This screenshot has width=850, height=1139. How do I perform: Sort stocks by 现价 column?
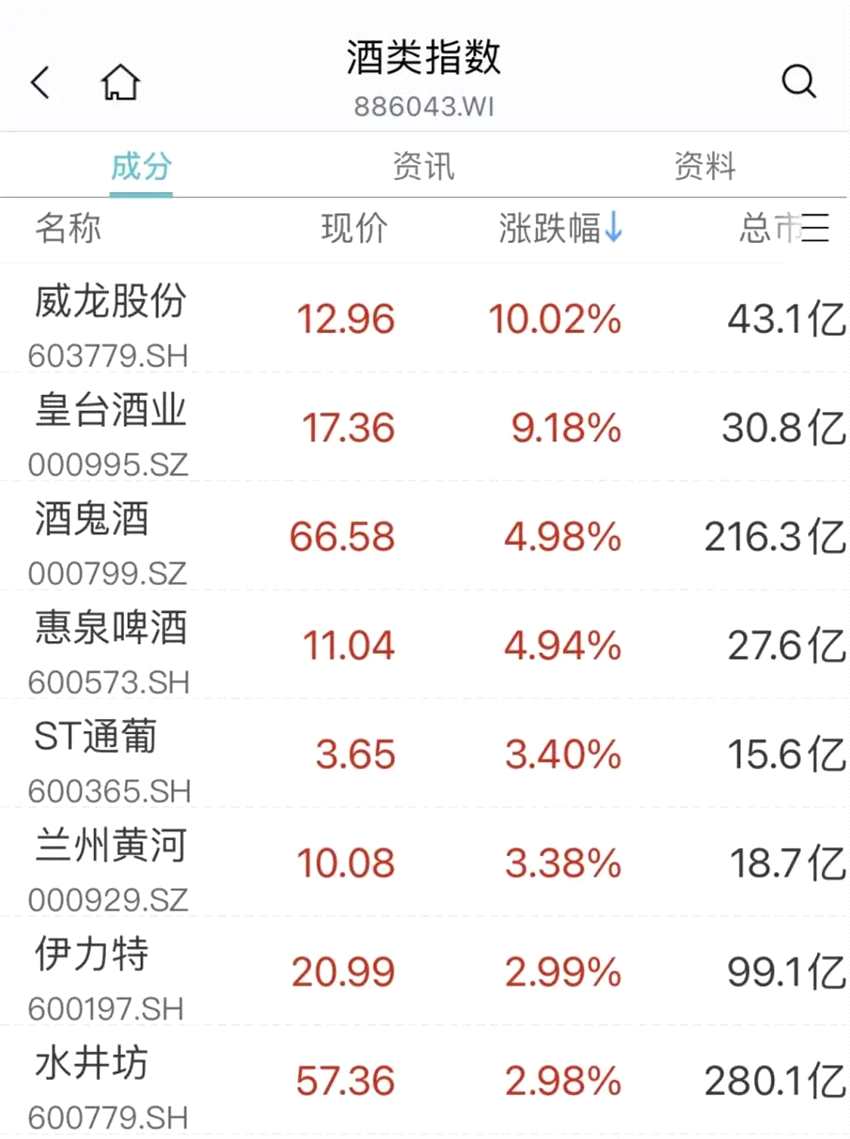pos(354,229)
